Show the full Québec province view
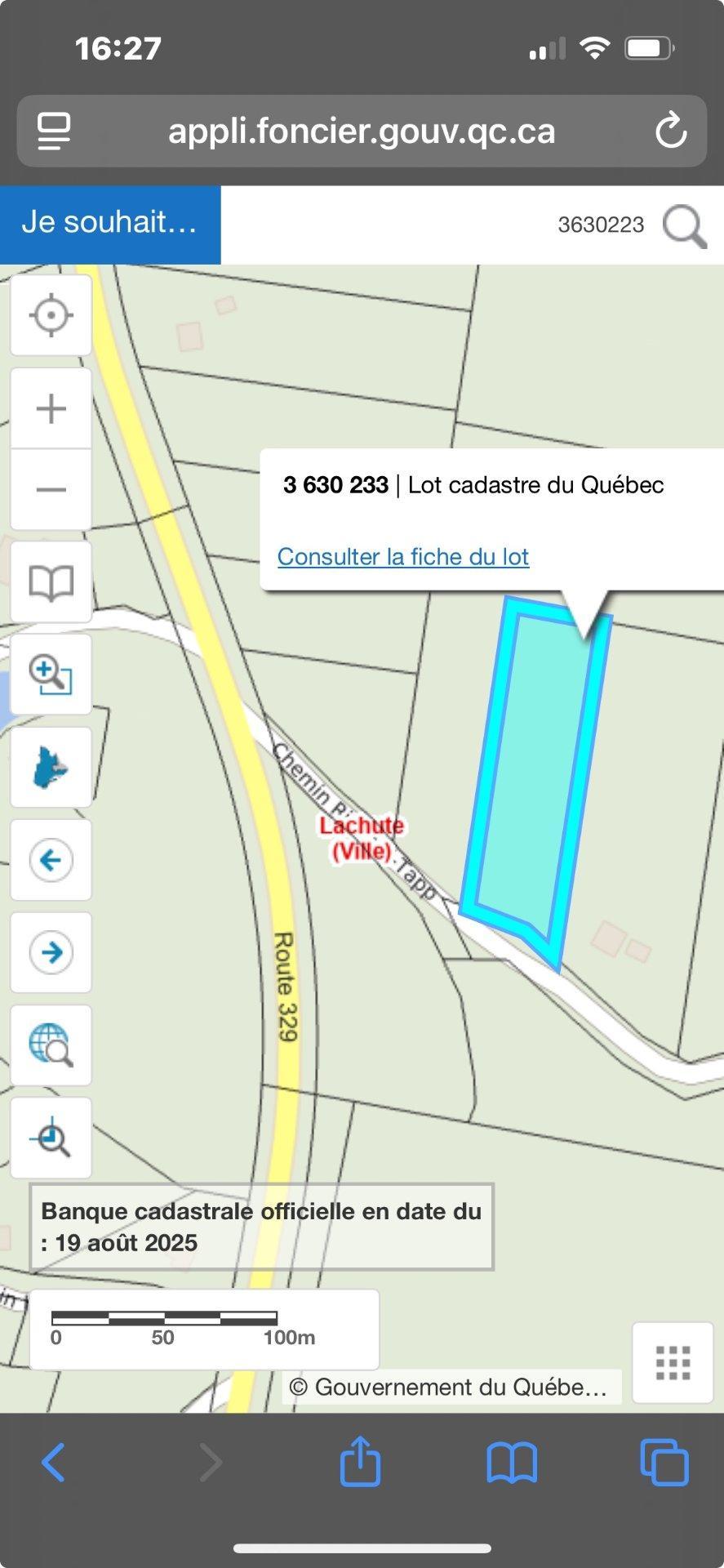 (51, 768)
